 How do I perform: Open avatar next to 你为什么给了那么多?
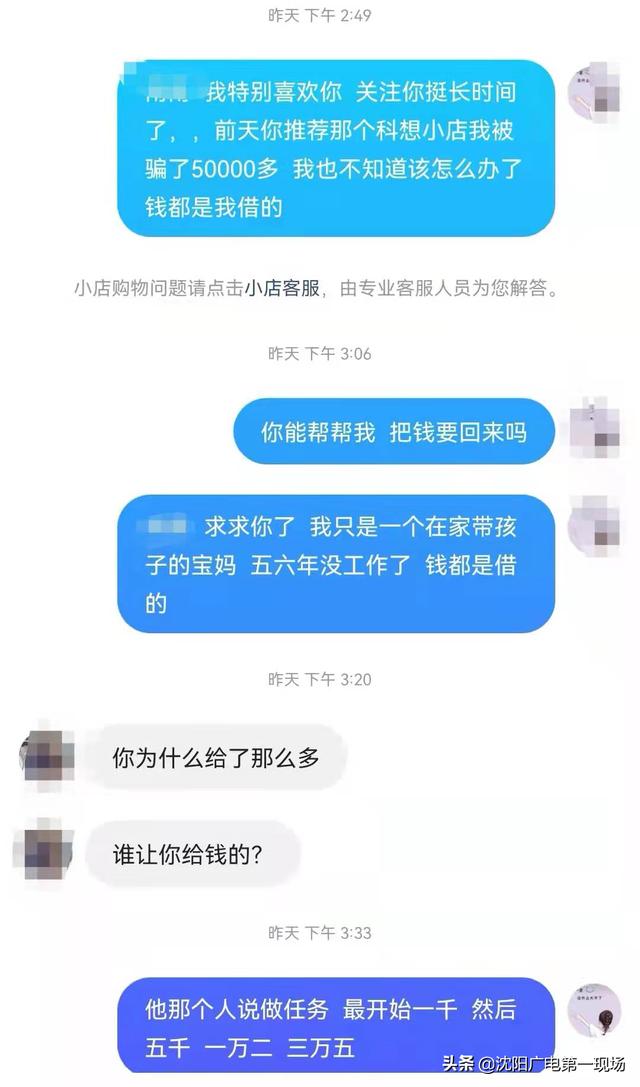click(x=46, y=757)
